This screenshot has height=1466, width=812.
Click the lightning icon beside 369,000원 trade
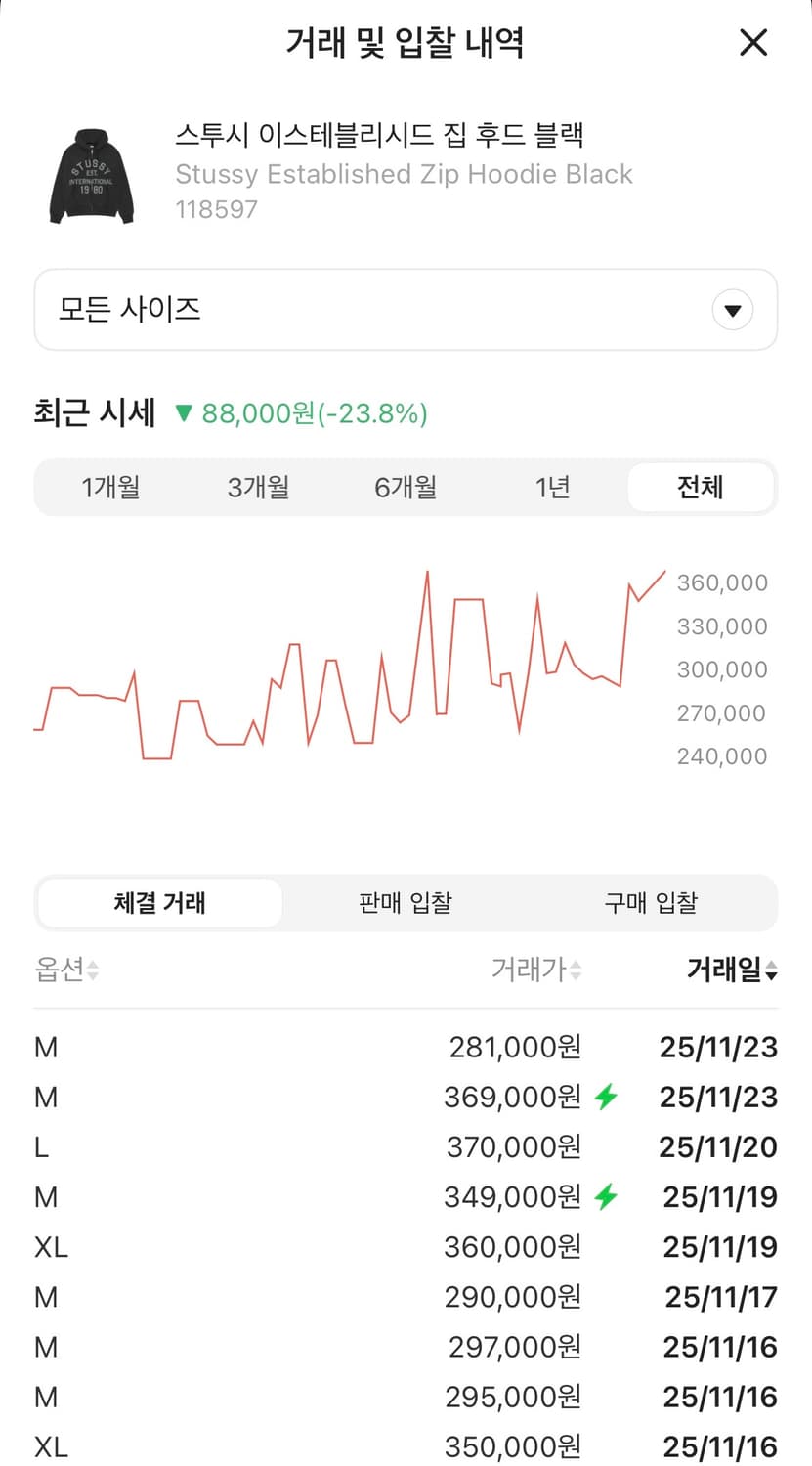pos(608,1097)
